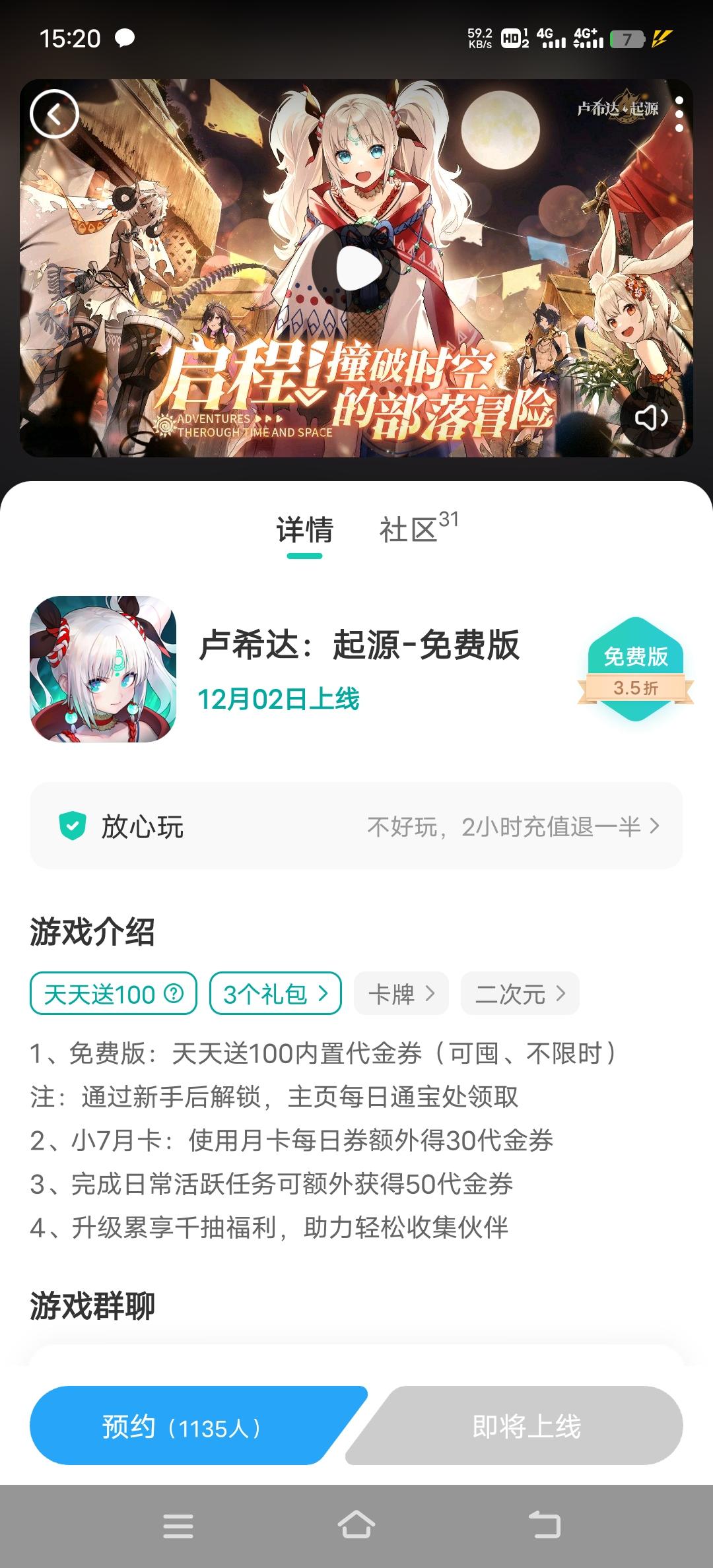The image size is (713, 1568).
Task: Select the 详情 details tab
Action: [x=305, y=528]
